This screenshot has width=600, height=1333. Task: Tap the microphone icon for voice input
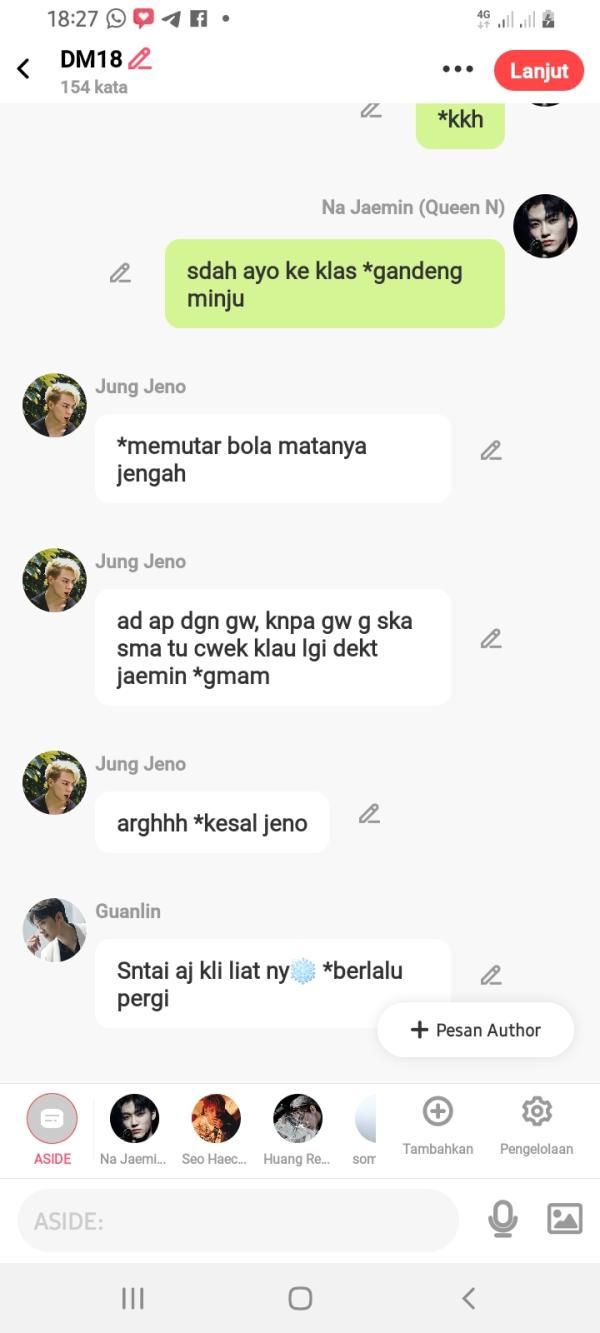tap(502, 1219)
